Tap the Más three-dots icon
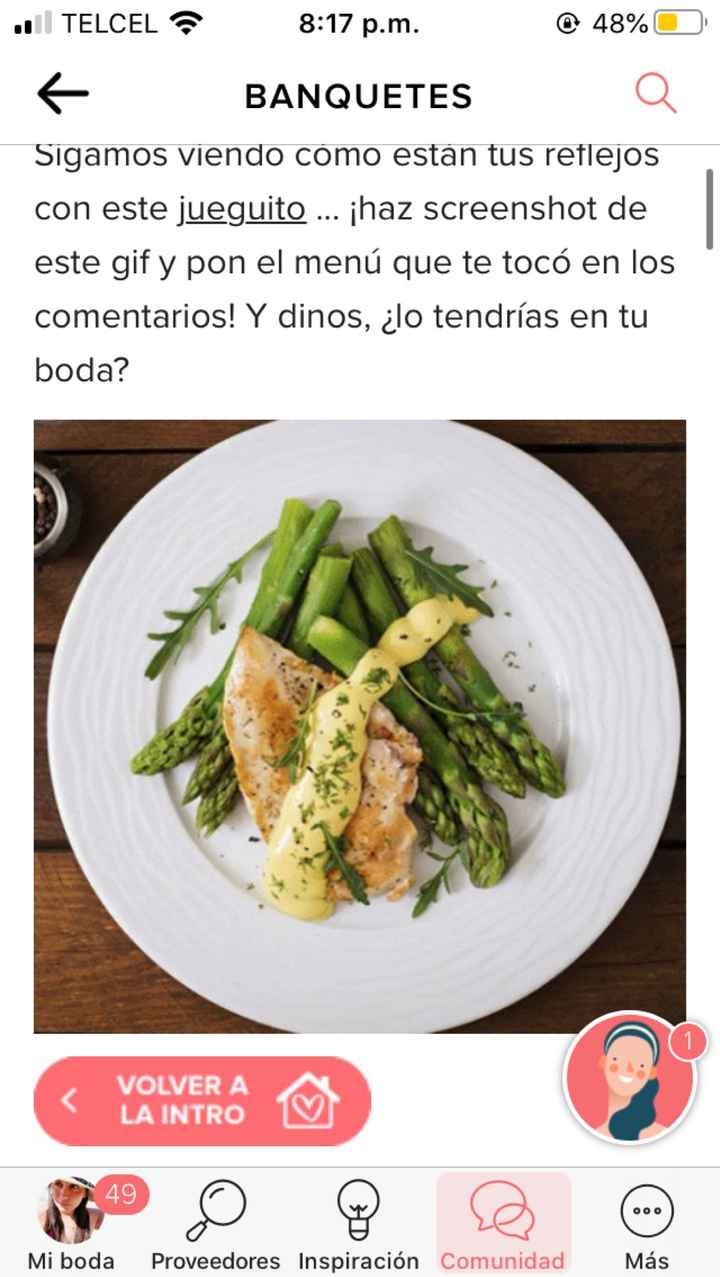Viewport: 720px width, 1277px height. (646, 1208)
